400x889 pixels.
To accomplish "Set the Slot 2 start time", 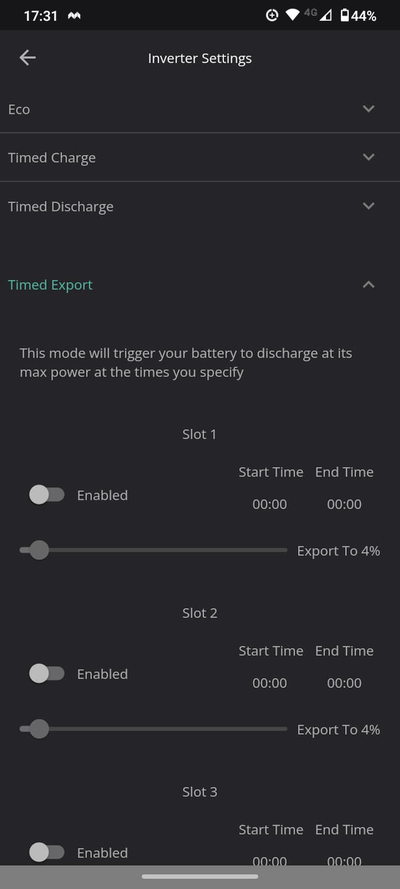I will [270, 683].
